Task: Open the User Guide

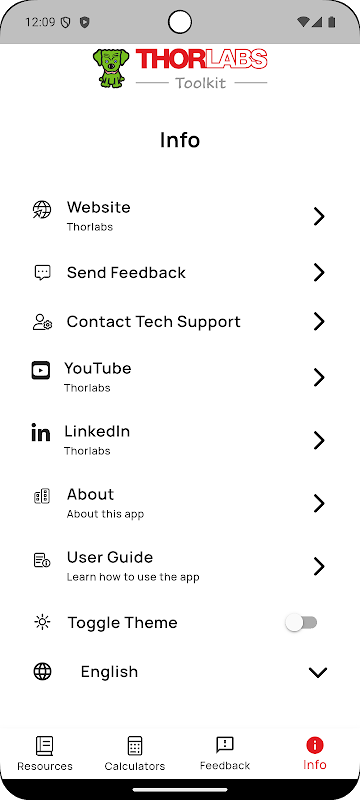Action: [x=179, y=566]
